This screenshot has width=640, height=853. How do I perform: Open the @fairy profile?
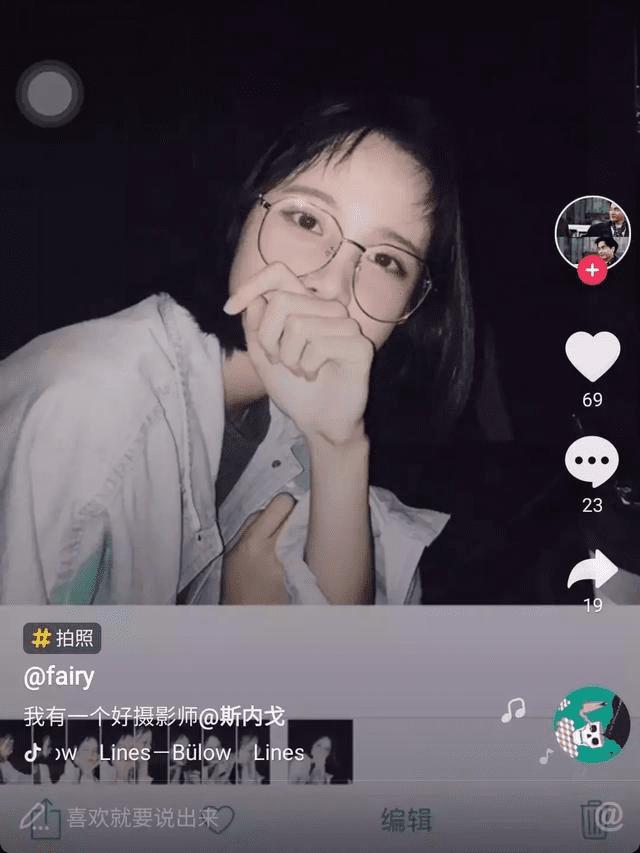click(x=59, y=677)
